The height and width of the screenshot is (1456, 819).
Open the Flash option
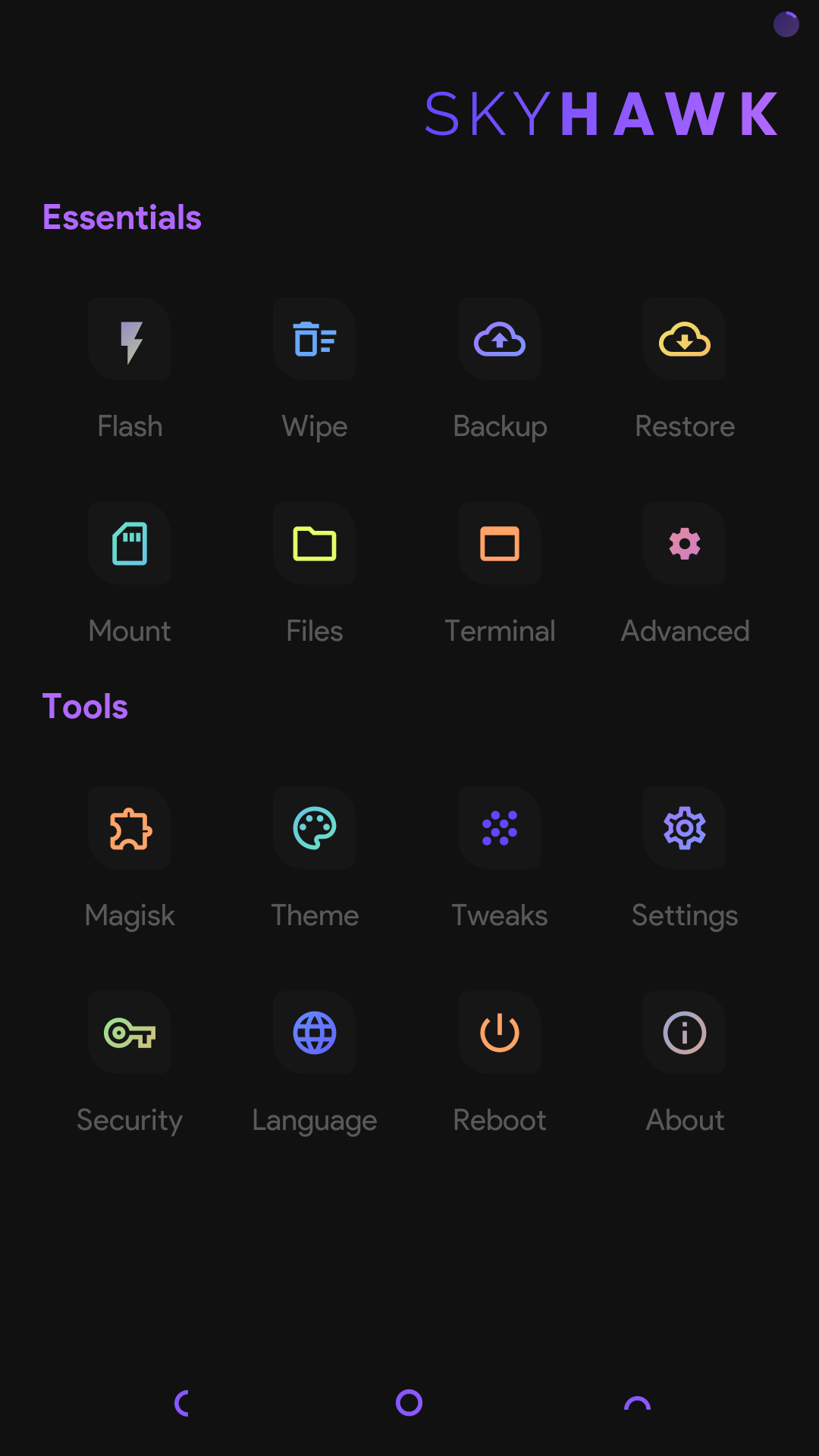(x=130, y=340)
